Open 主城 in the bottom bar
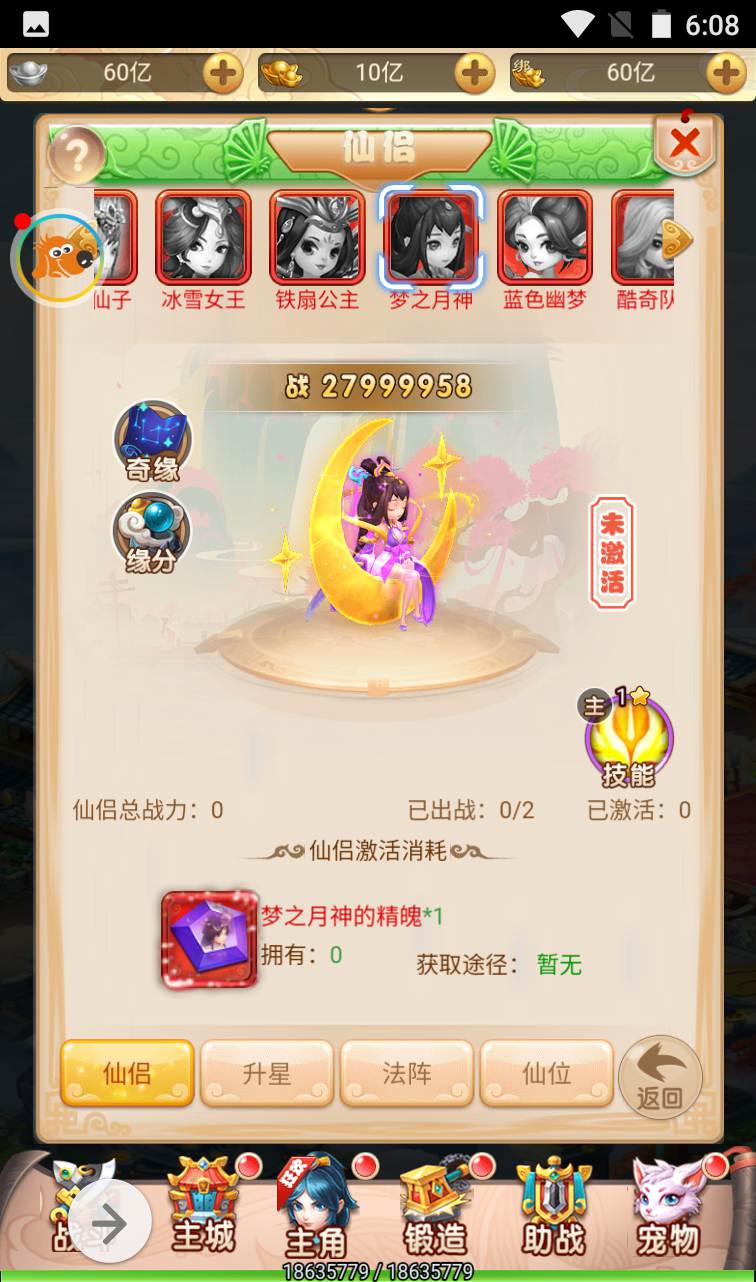Viewport: 756px width, 1282px height. (204, 1207)
